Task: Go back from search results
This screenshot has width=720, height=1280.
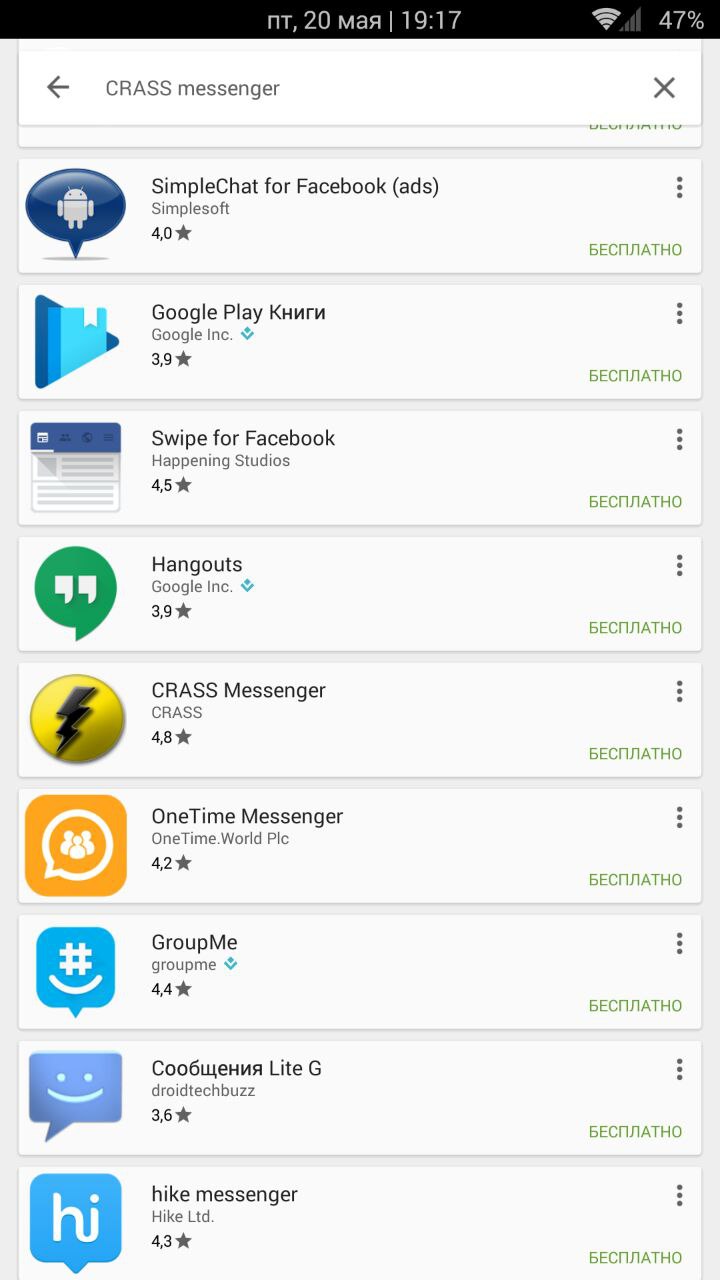Action: coord(58,88)
